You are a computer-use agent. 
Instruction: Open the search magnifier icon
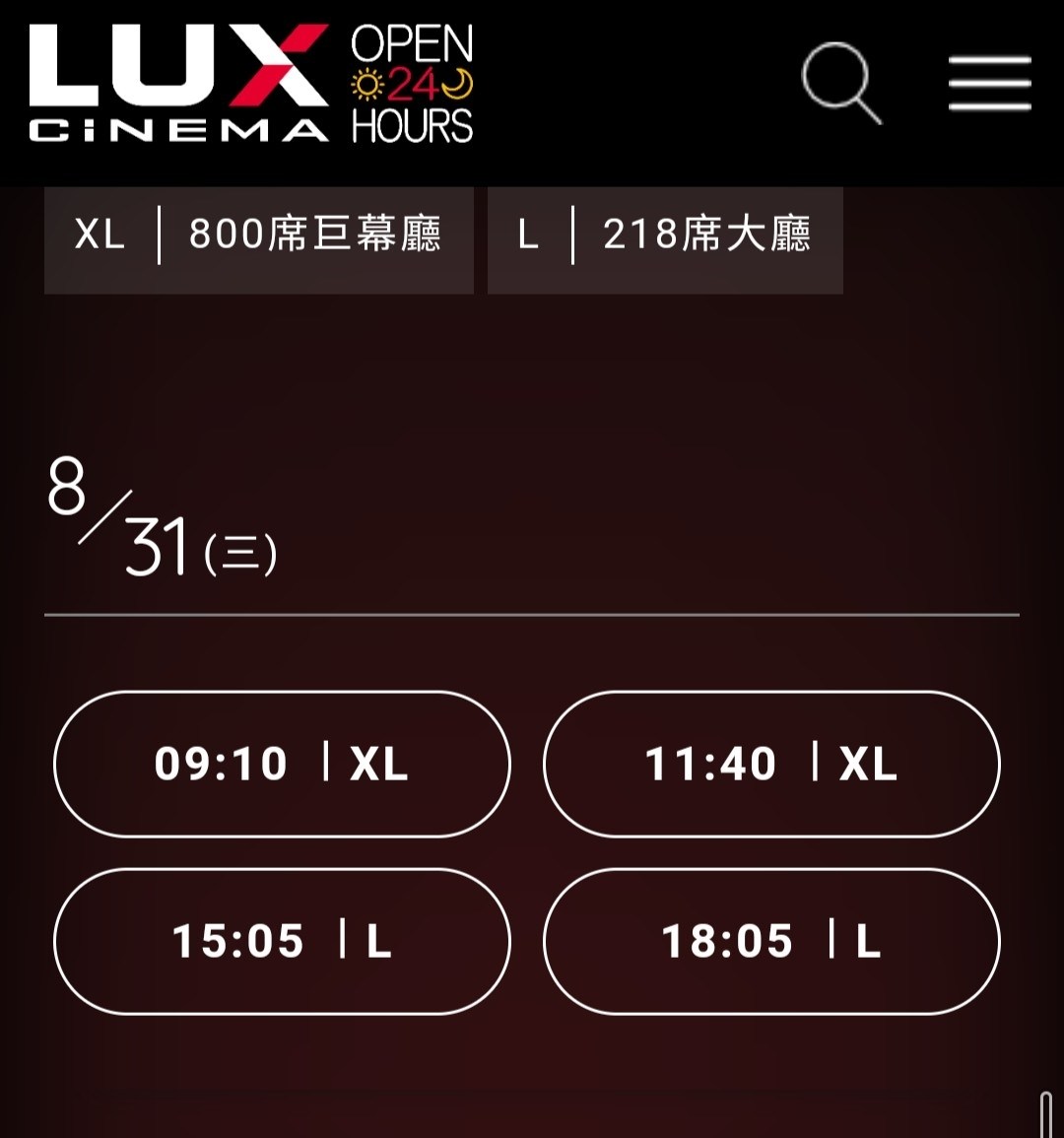pos(840,83)
